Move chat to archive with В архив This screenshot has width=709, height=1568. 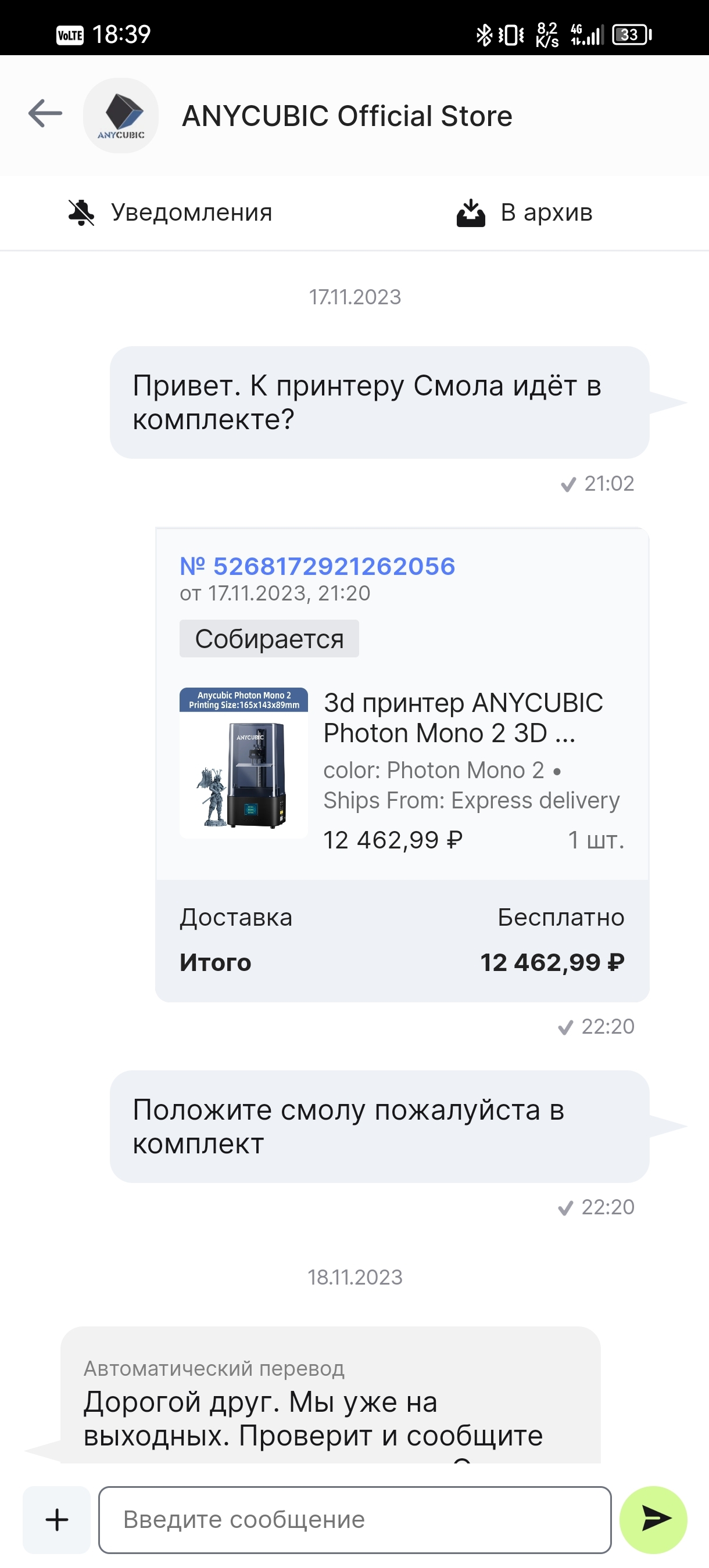[x=524, y=213]
